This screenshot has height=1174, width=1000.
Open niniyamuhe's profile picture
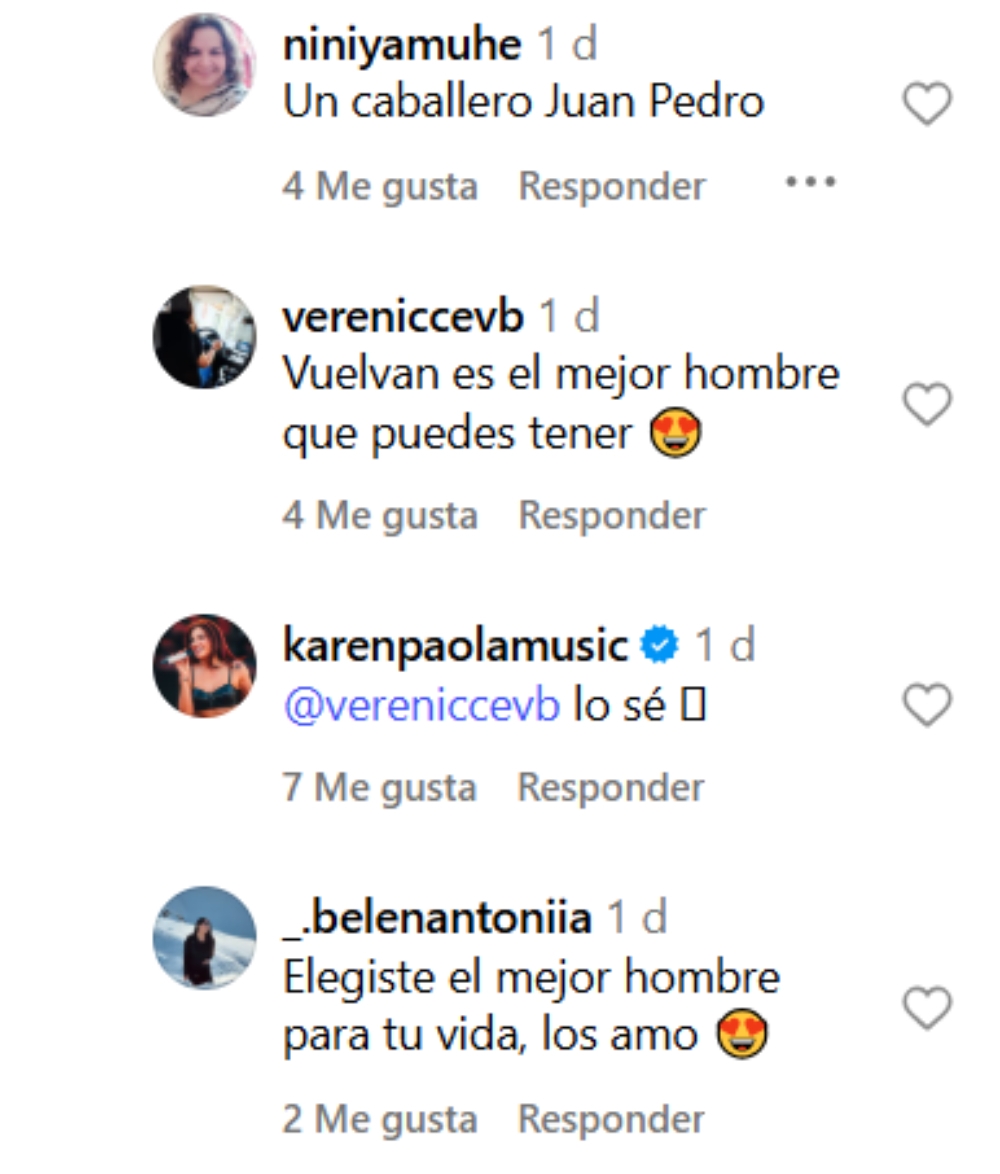pyautogui.click(x=204, y=66)
